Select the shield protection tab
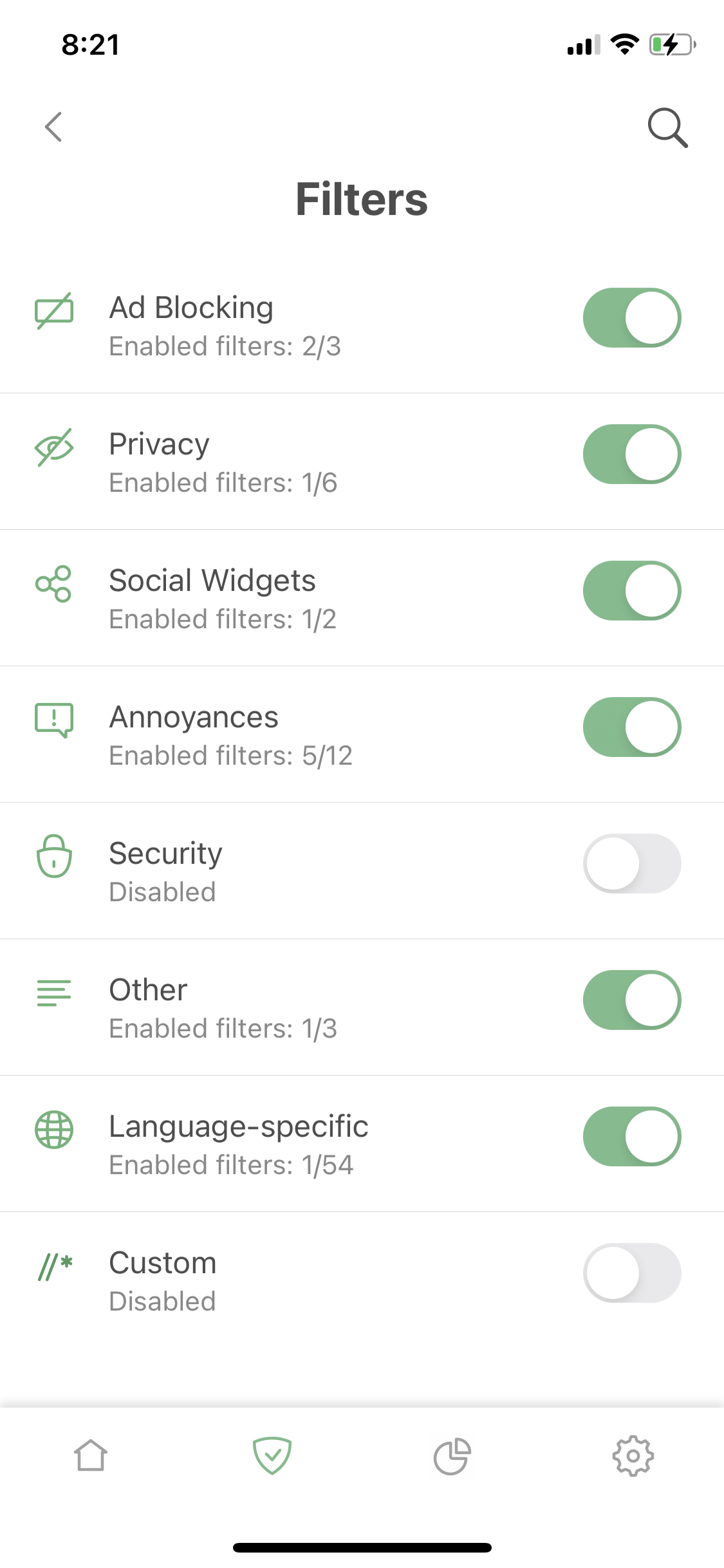 coord(272,1455)
